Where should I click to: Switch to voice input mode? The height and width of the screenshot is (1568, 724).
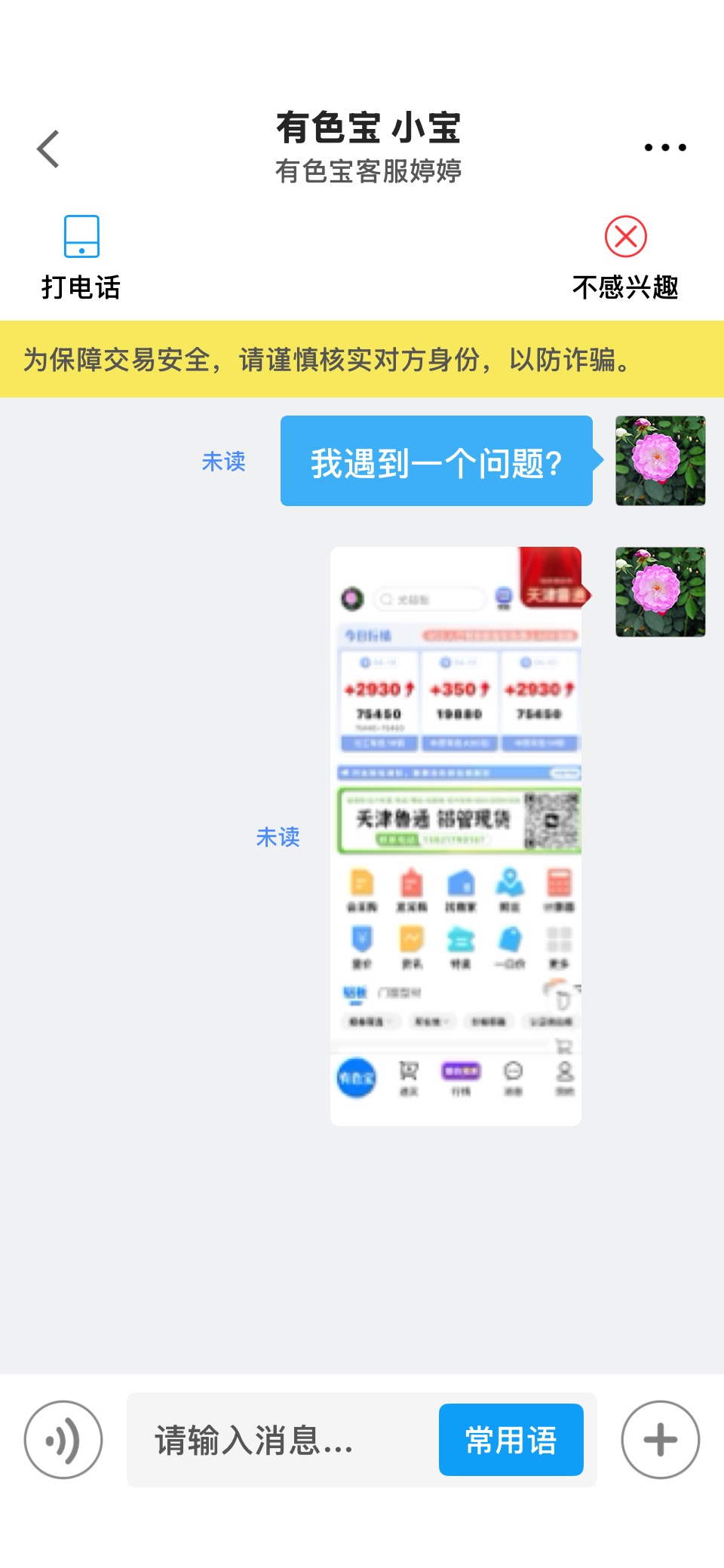click(63, 1440)
